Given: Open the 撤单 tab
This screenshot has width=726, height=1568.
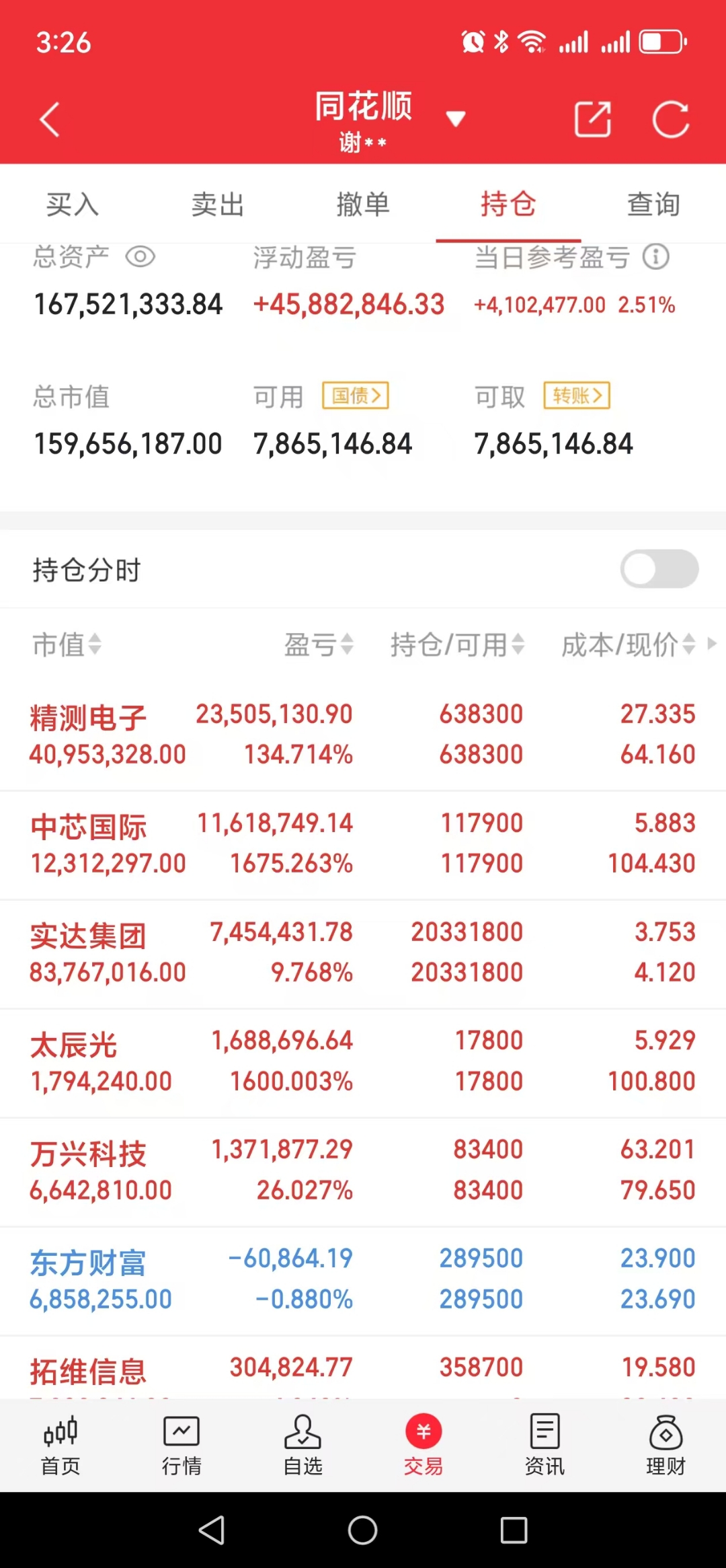Looking at the screenshot, I should (362, 204).
